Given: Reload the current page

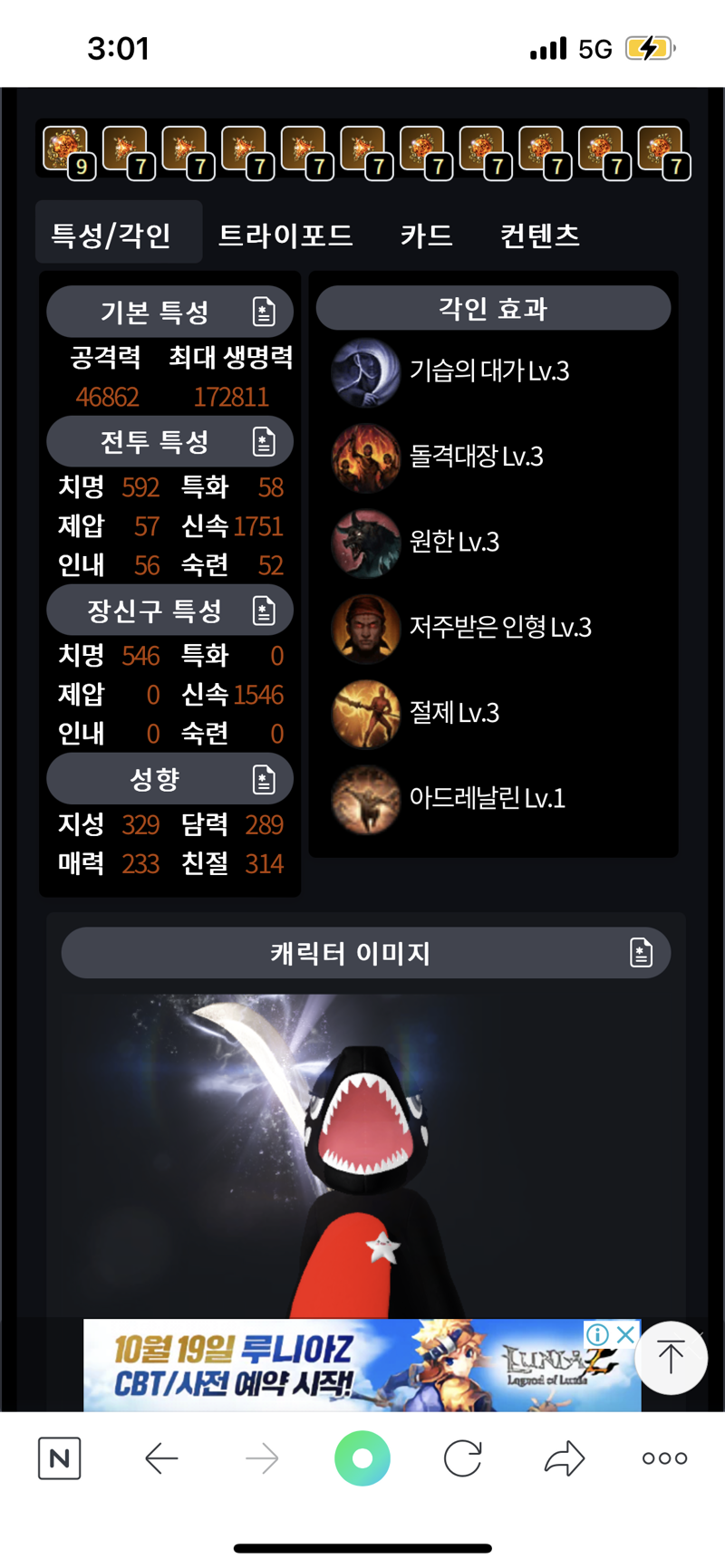Looking at the screenshot, I should pyautogui.click(x=462, y=1458).
